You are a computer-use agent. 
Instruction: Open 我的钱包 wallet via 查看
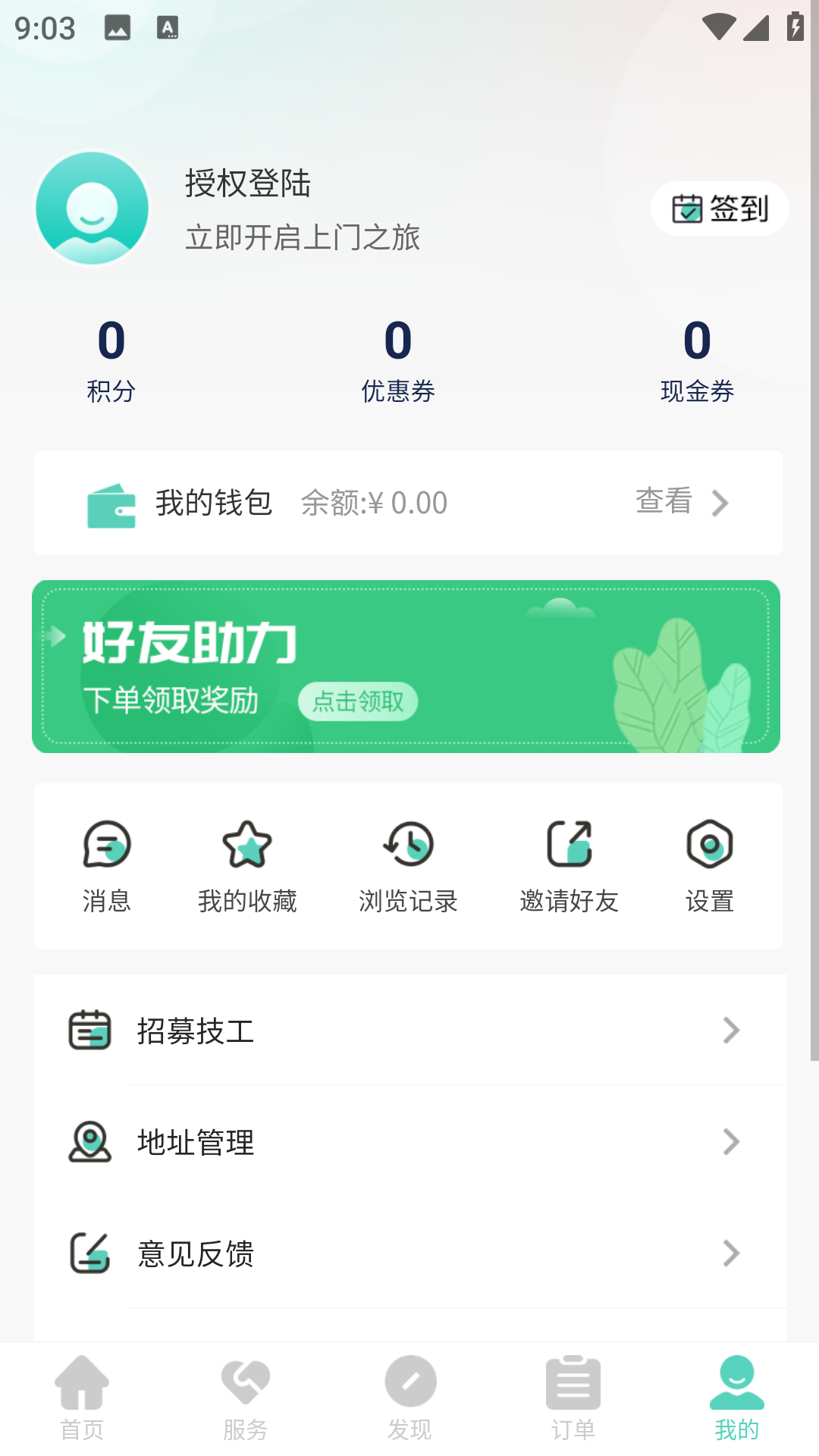tap(681, 502)
